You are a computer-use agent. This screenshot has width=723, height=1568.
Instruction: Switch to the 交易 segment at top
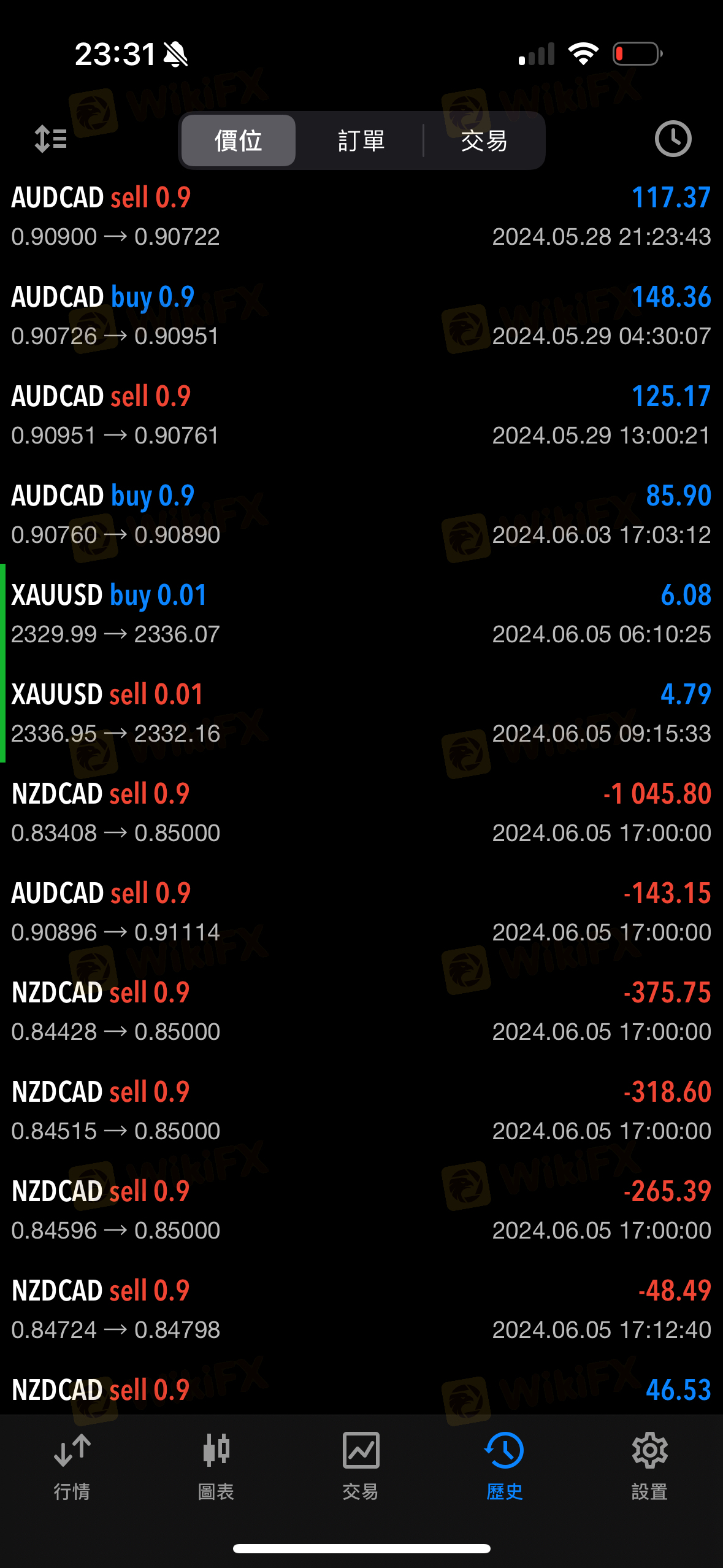[x=484, y=140]
